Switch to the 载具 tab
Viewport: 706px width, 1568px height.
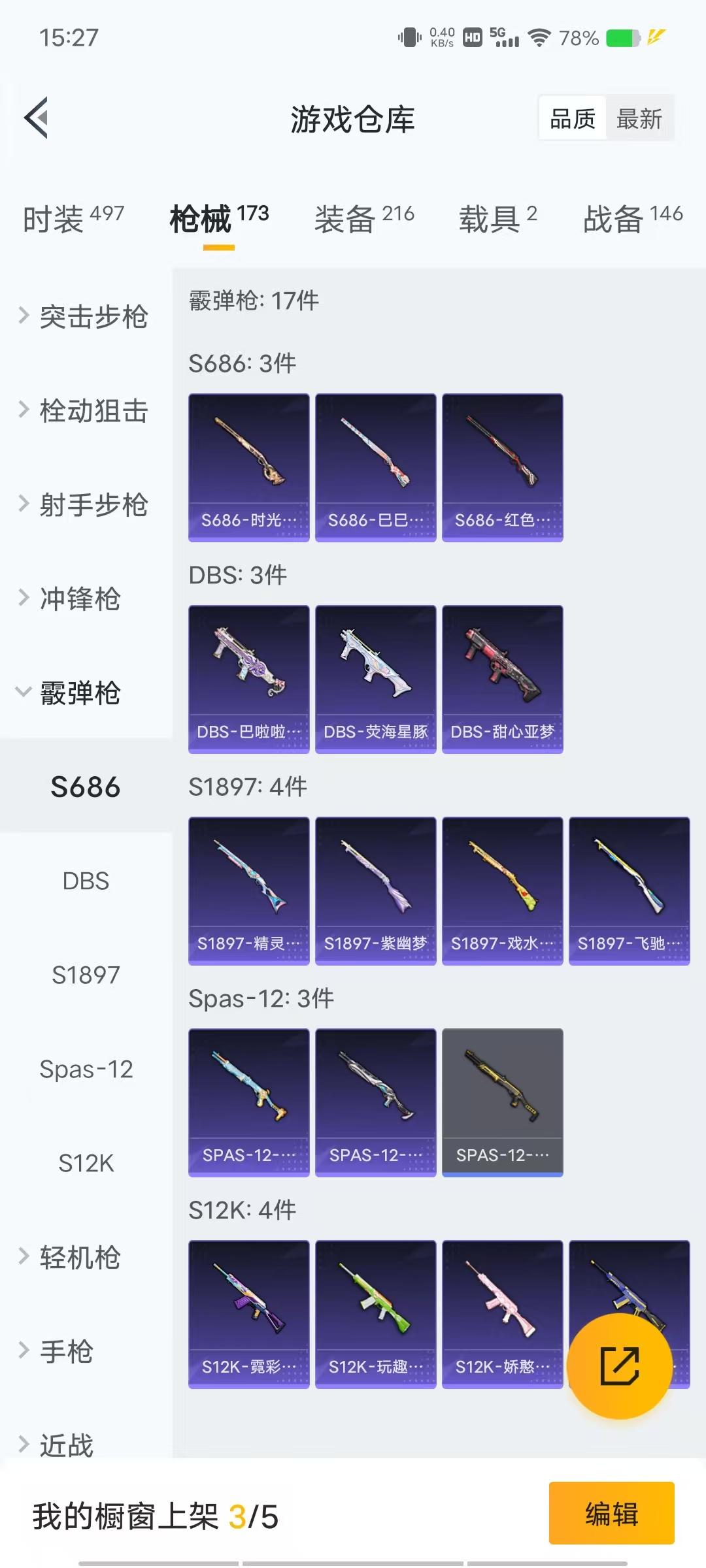tap(497, 218)
